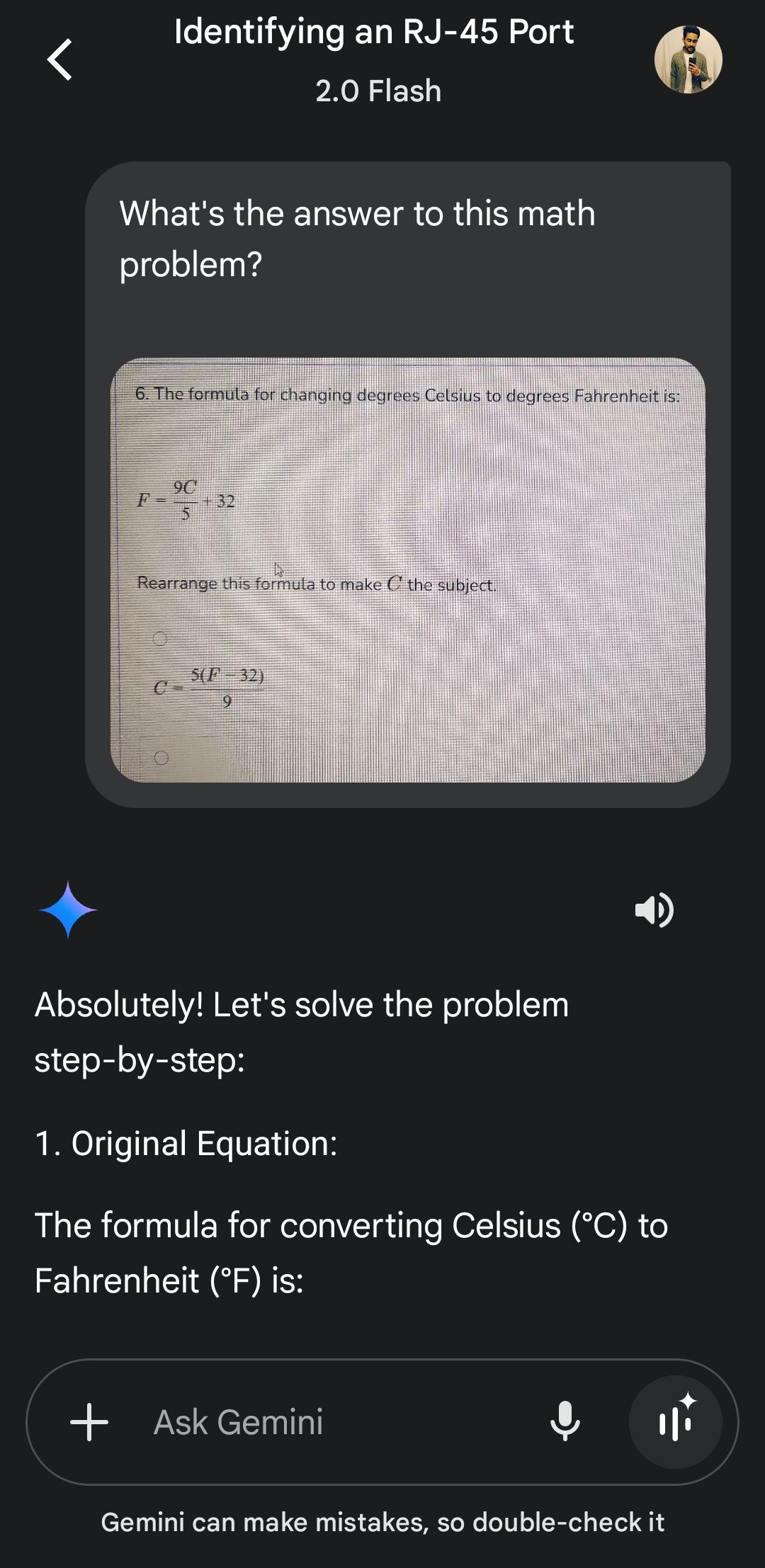Go back using the top-left arrow
This screenshot has width=765, height=1568.
click(x=60, y=59)
